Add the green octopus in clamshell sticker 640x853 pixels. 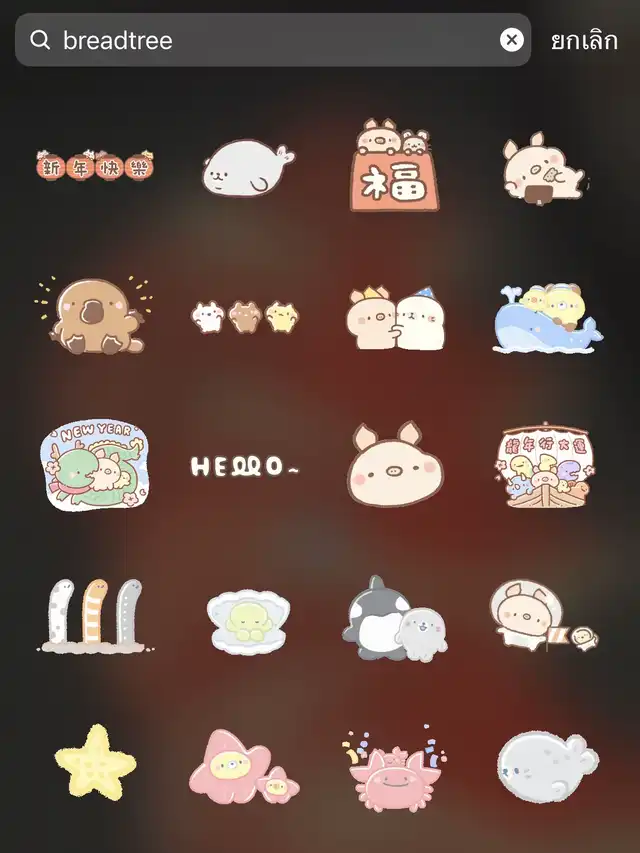pyautogui.click(x=247, y=622)
